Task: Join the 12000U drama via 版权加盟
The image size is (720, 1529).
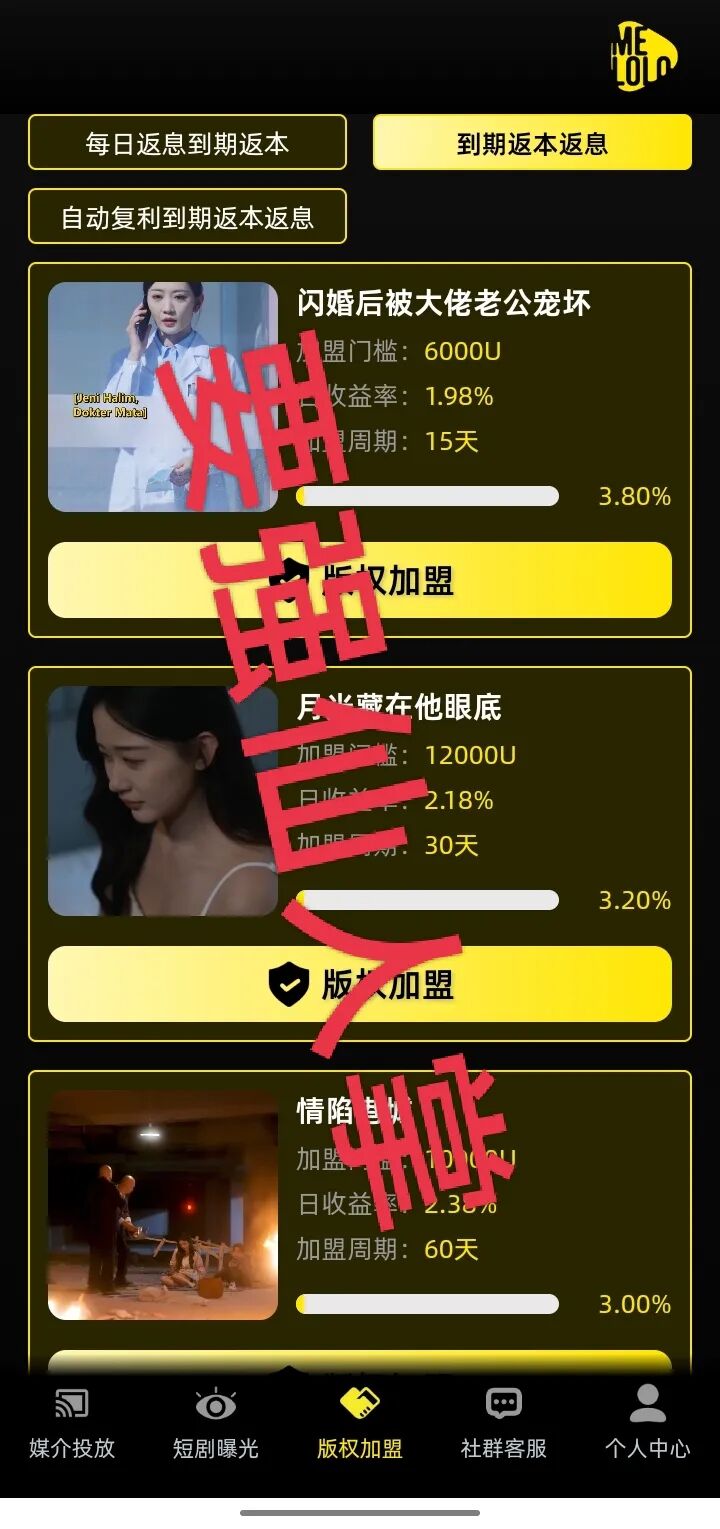Action: (360, 984)
